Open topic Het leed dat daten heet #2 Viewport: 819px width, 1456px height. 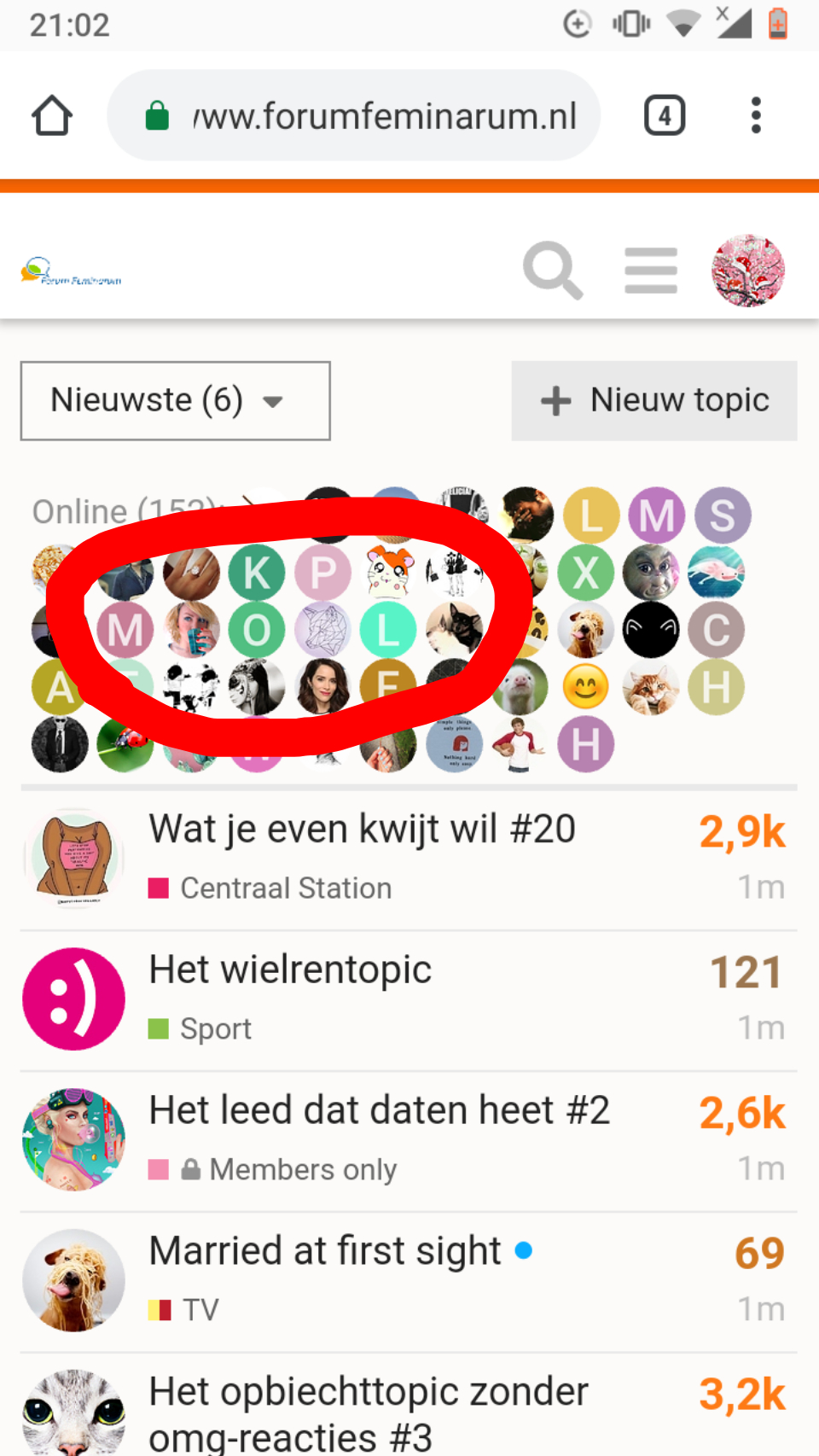coord(380,1110)
